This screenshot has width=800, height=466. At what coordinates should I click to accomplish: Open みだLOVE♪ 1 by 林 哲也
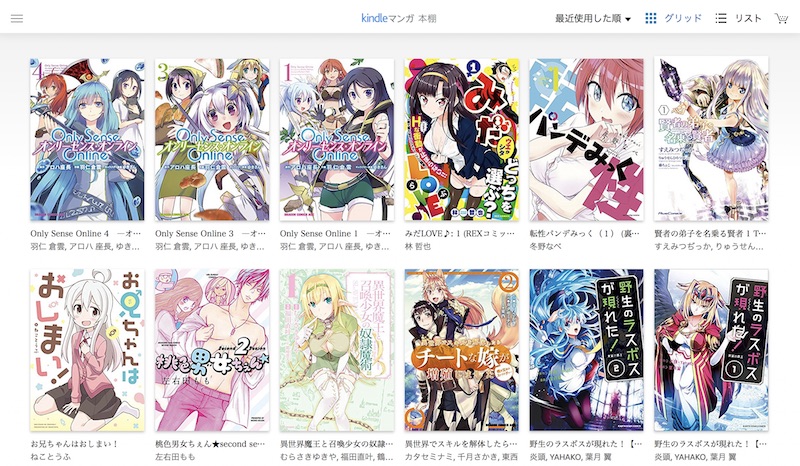[x=461, y=139]
